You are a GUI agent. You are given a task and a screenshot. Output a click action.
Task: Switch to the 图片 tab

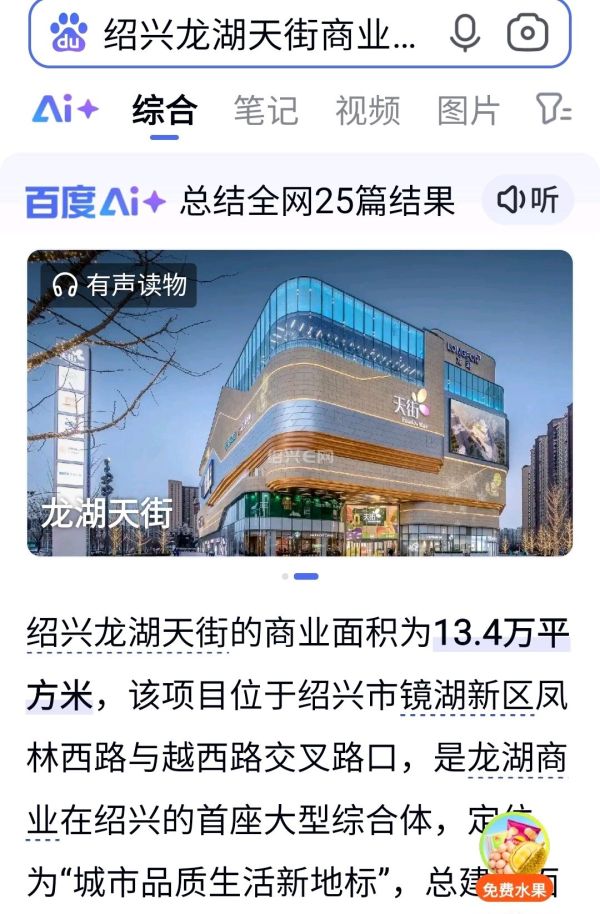tap(468, 110)
